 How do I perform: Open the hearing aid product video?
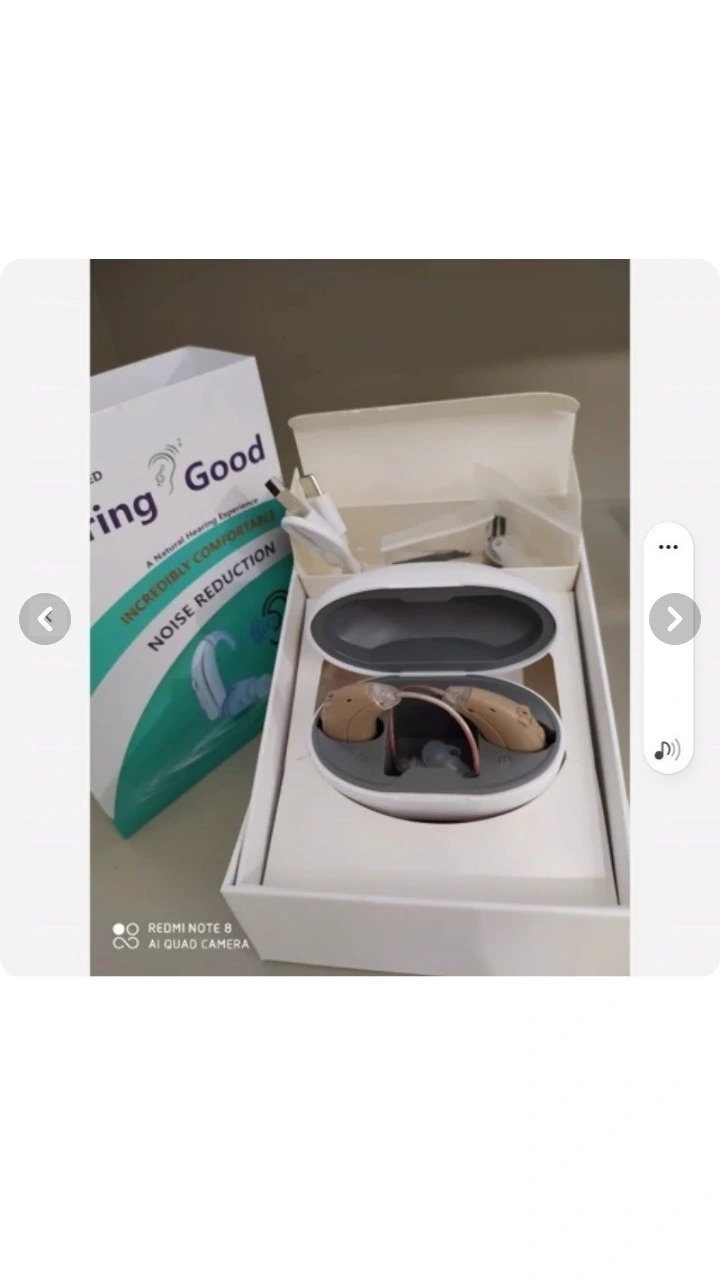click(x=360, y=617)
